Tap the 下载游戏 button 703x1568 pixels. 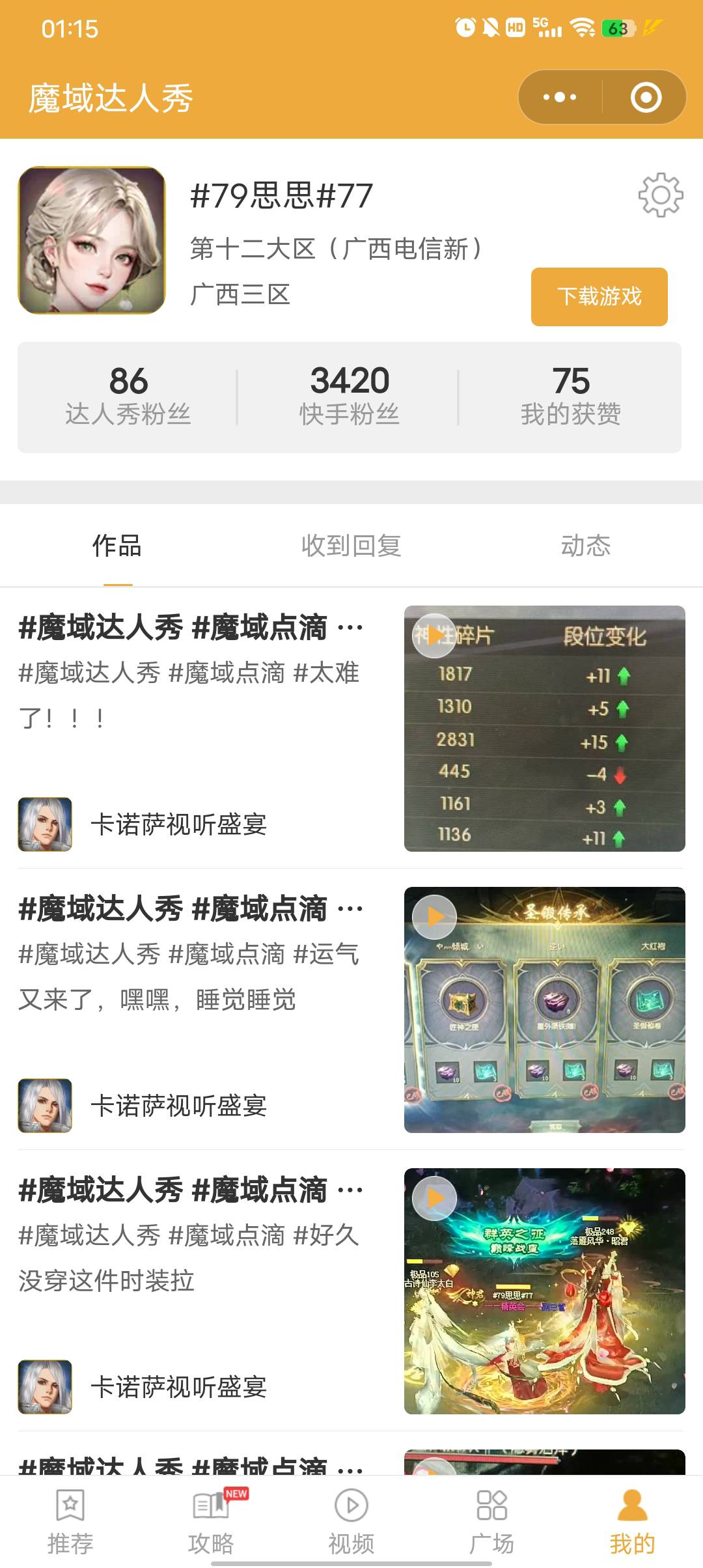599,296
